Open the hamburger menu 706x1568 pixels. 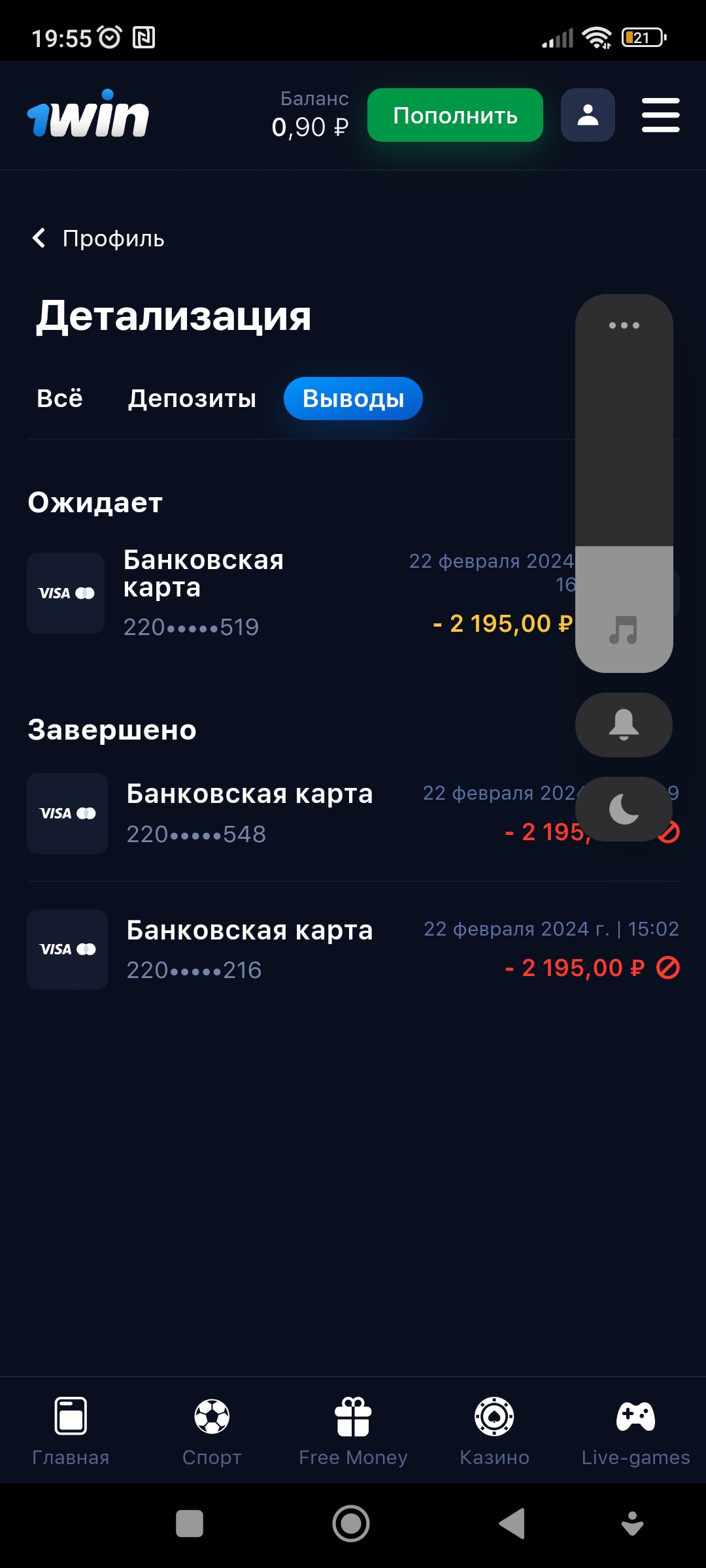[660, 115]
